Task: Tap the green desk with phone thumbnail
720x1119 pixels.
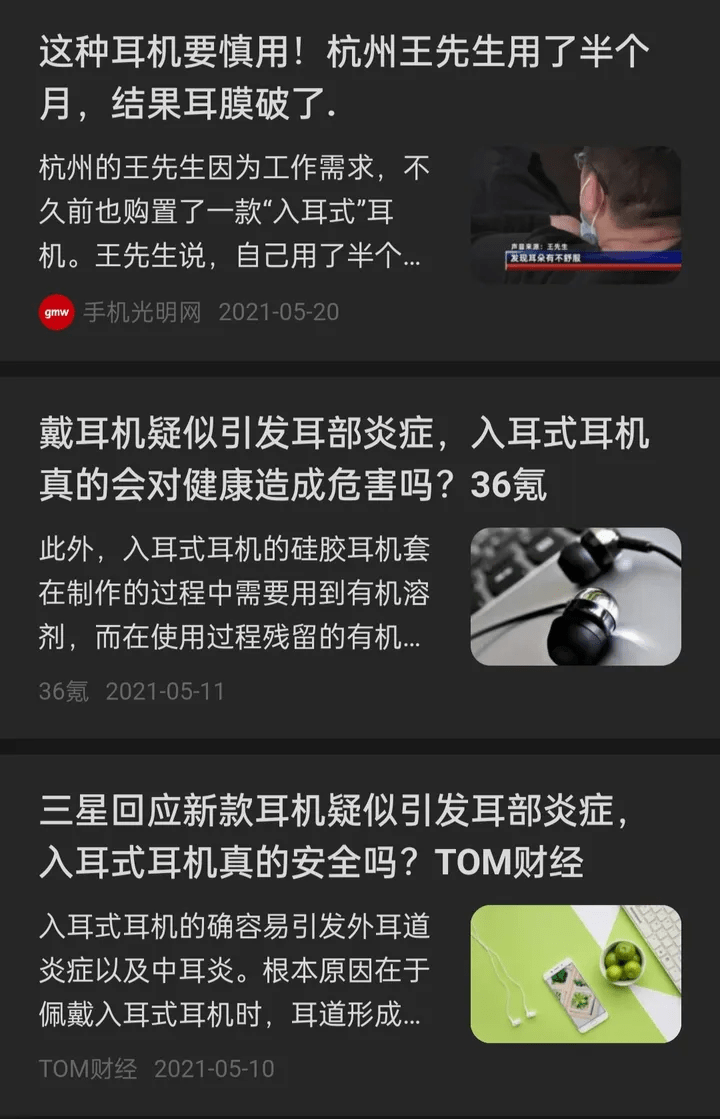Action: 575,973
